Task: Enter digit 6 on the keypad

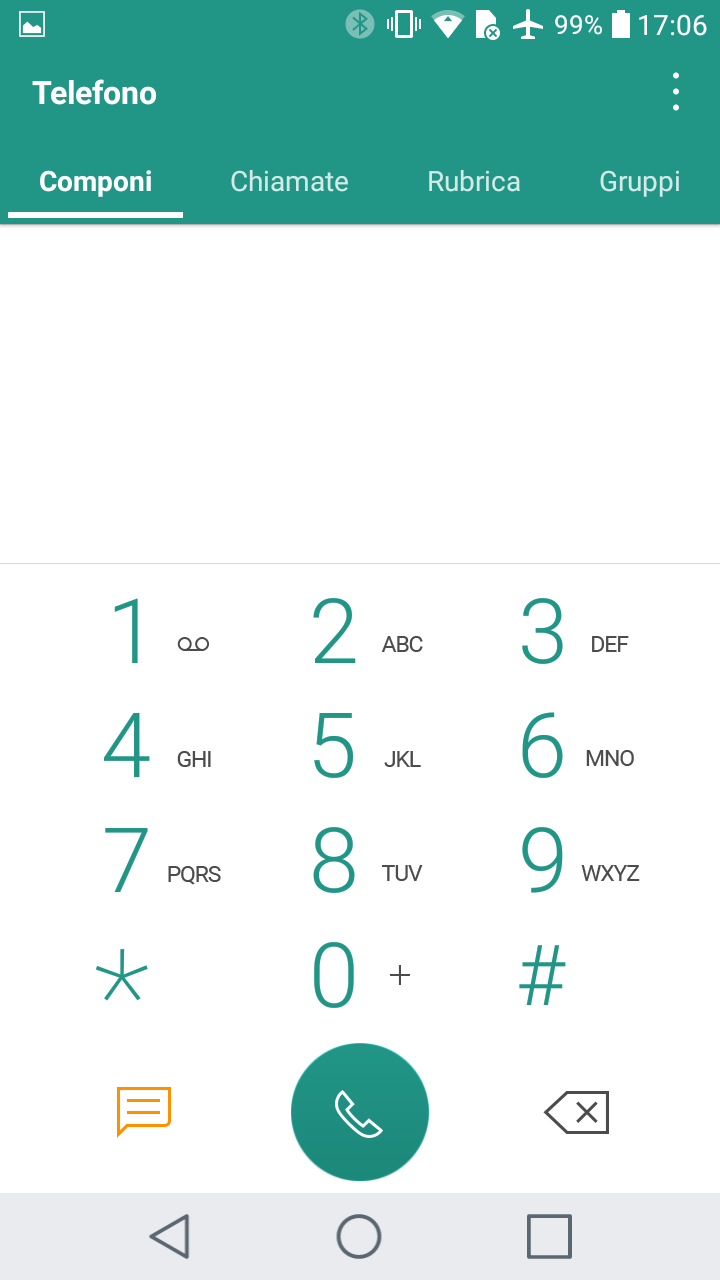Action: [x=568, y=746]
